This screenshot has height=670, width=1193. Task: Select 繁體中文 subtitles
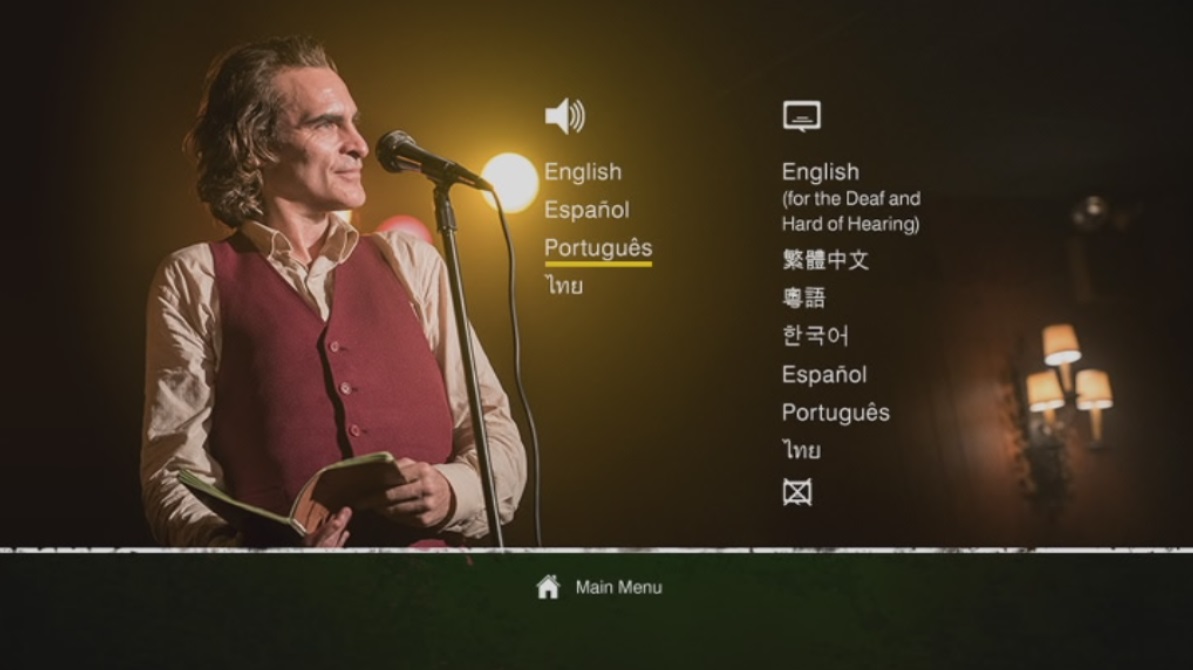click(x=825, y=260)
